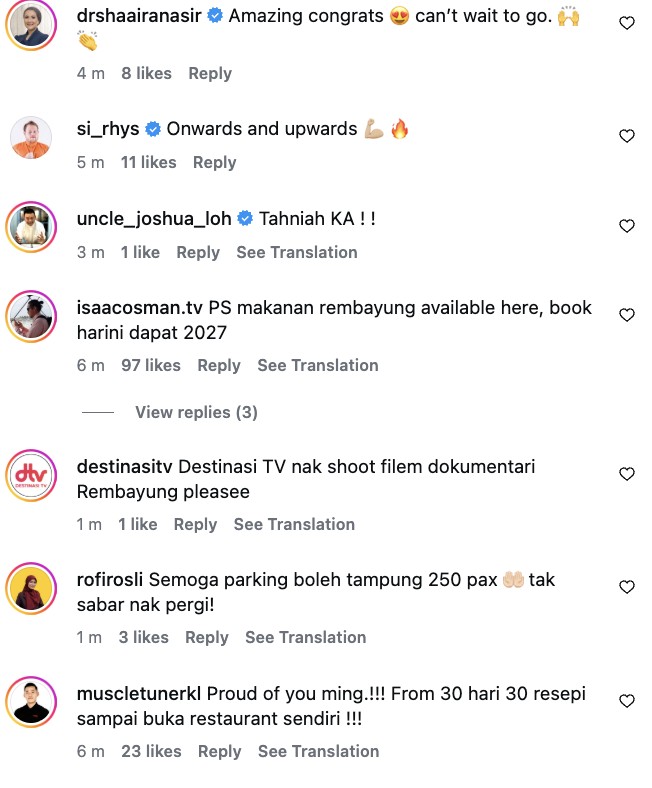Heart the comment by isaacosman.tv
The width and height of the screenshot is (652, 788).
[627, 315]
